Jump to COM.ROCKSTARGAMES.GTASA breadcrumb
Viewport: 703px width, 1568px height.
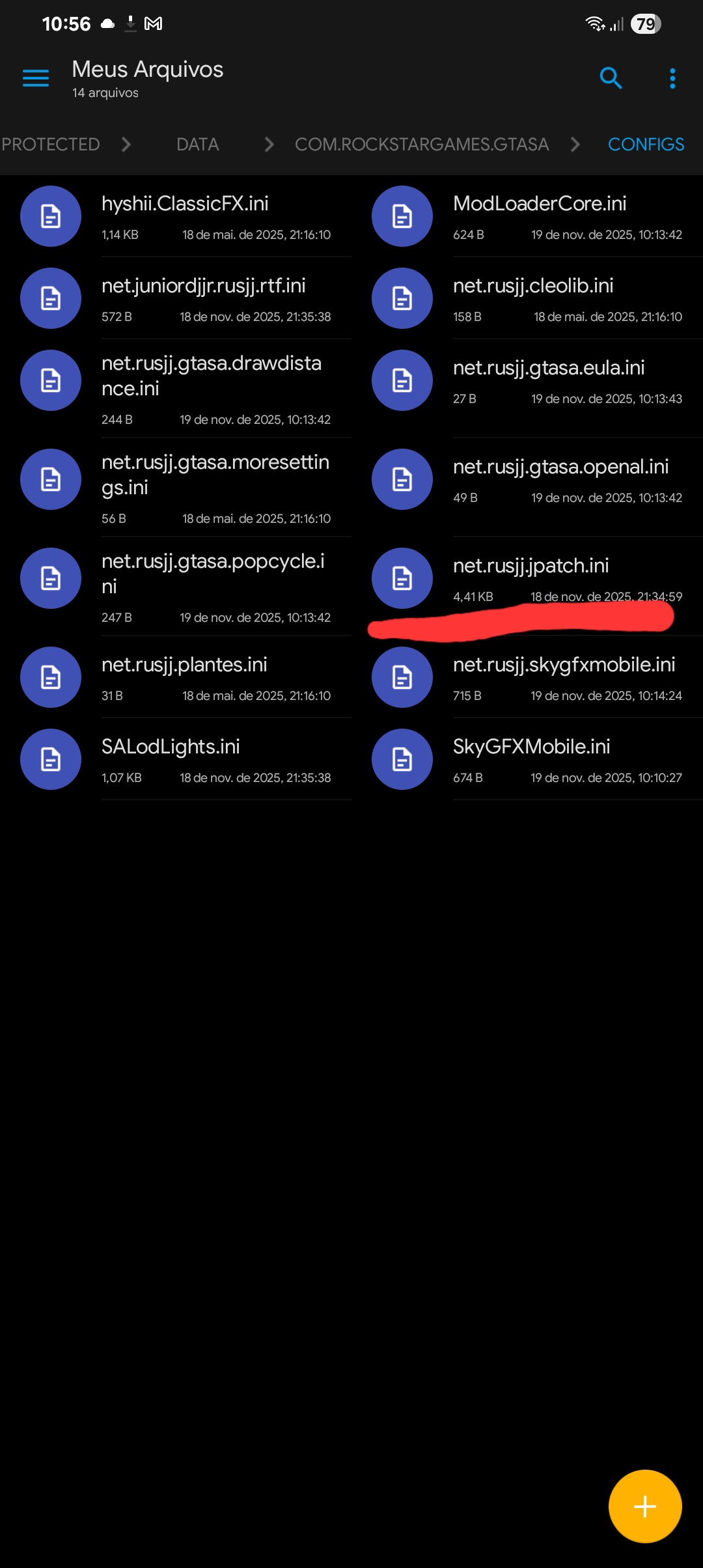pyautogui.click(x=421, y=145)
